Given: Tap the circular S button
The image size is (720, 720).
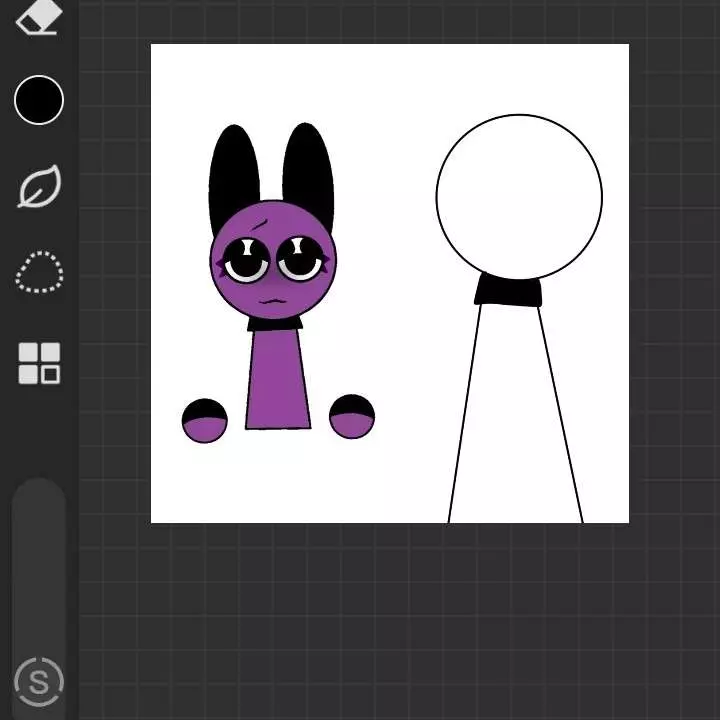Looking at the screenshot, I should [39, 683].
